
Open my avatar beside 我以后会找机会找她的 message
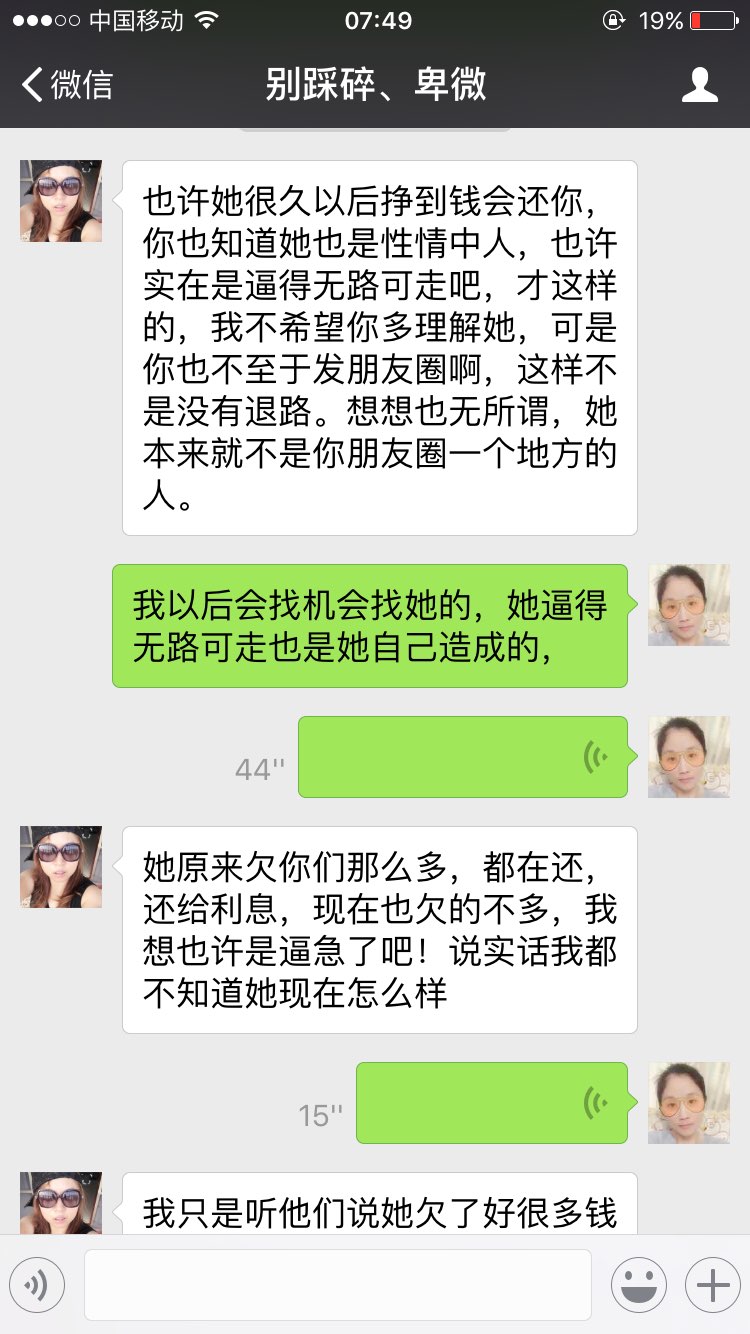(x=688, y=605)
